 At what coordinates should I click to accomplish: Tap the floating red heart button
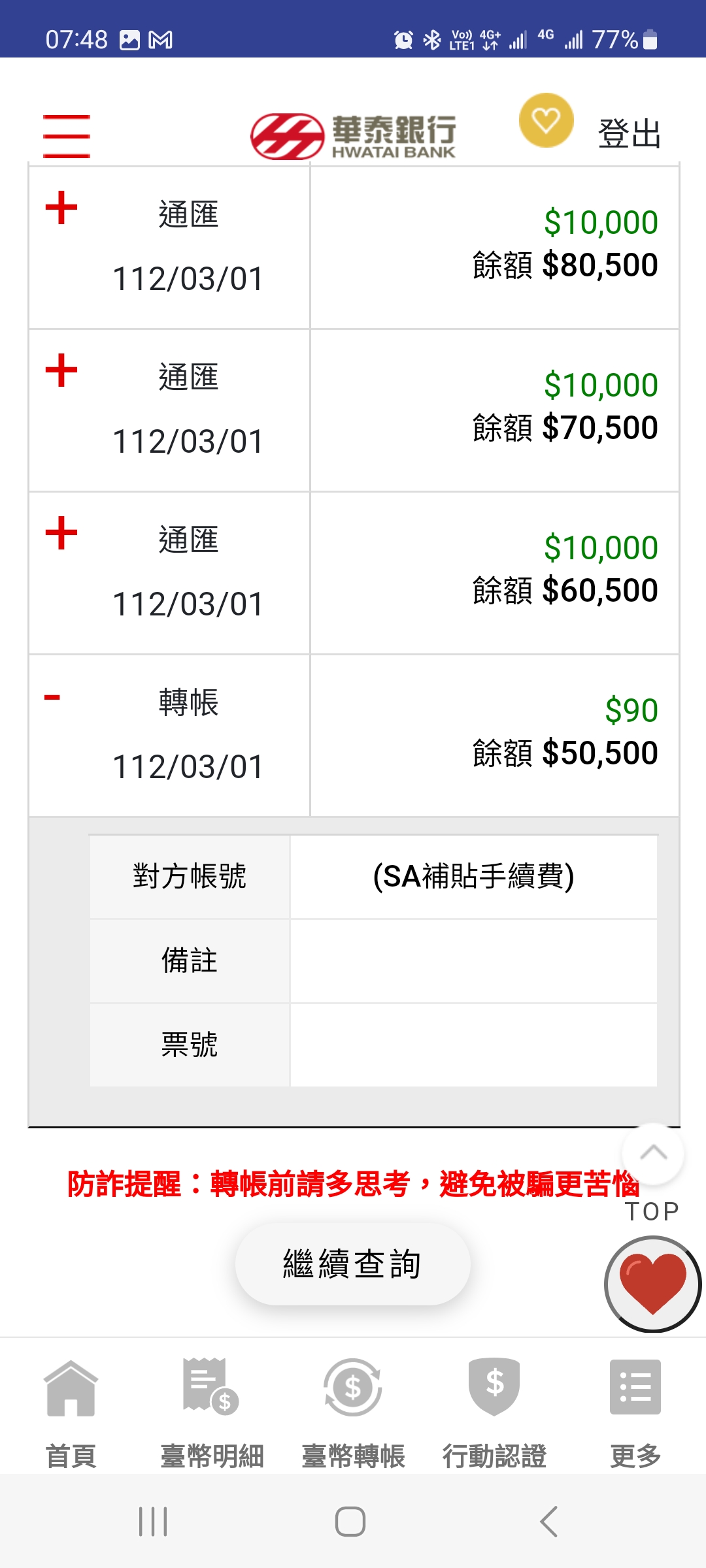pyautogui.click(x=652, y=1284)
